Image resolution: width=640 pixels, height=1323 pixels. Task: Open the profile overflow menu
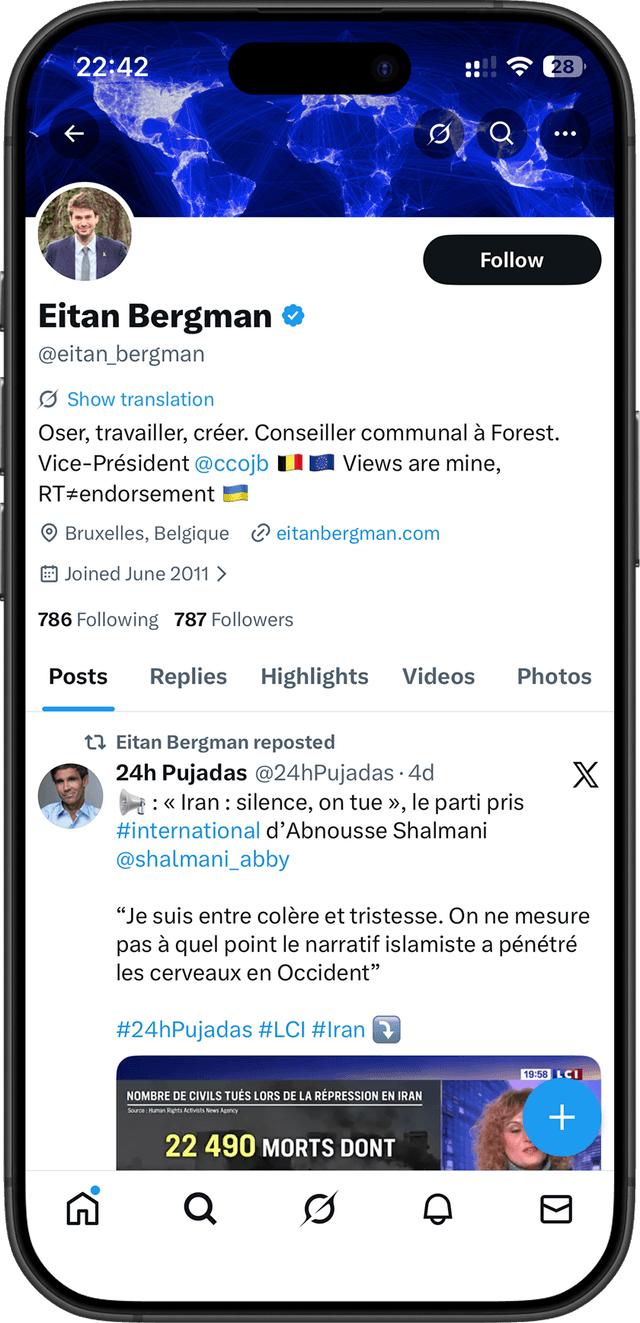point(565,134)
